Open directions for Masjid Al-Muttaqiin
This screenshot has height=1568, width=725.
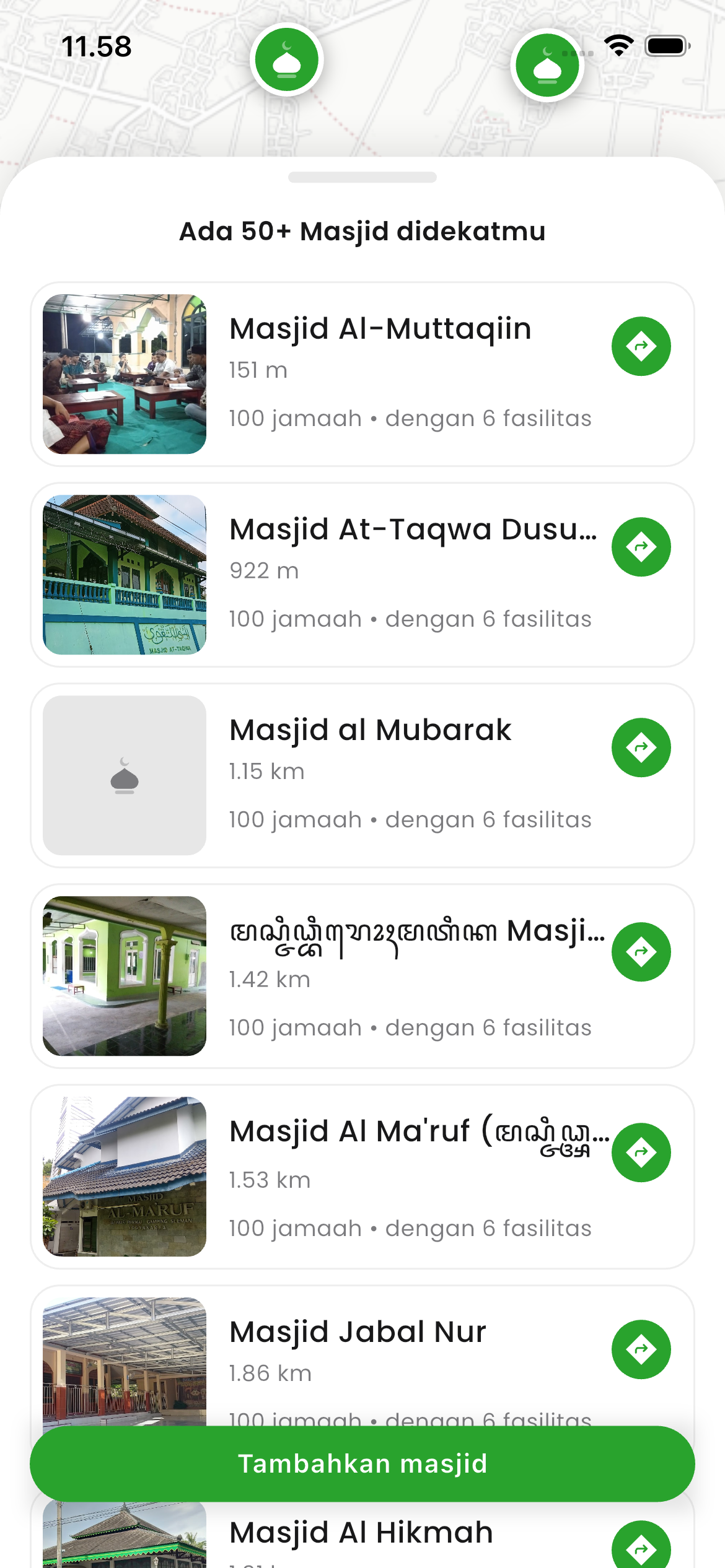(641, 346)
